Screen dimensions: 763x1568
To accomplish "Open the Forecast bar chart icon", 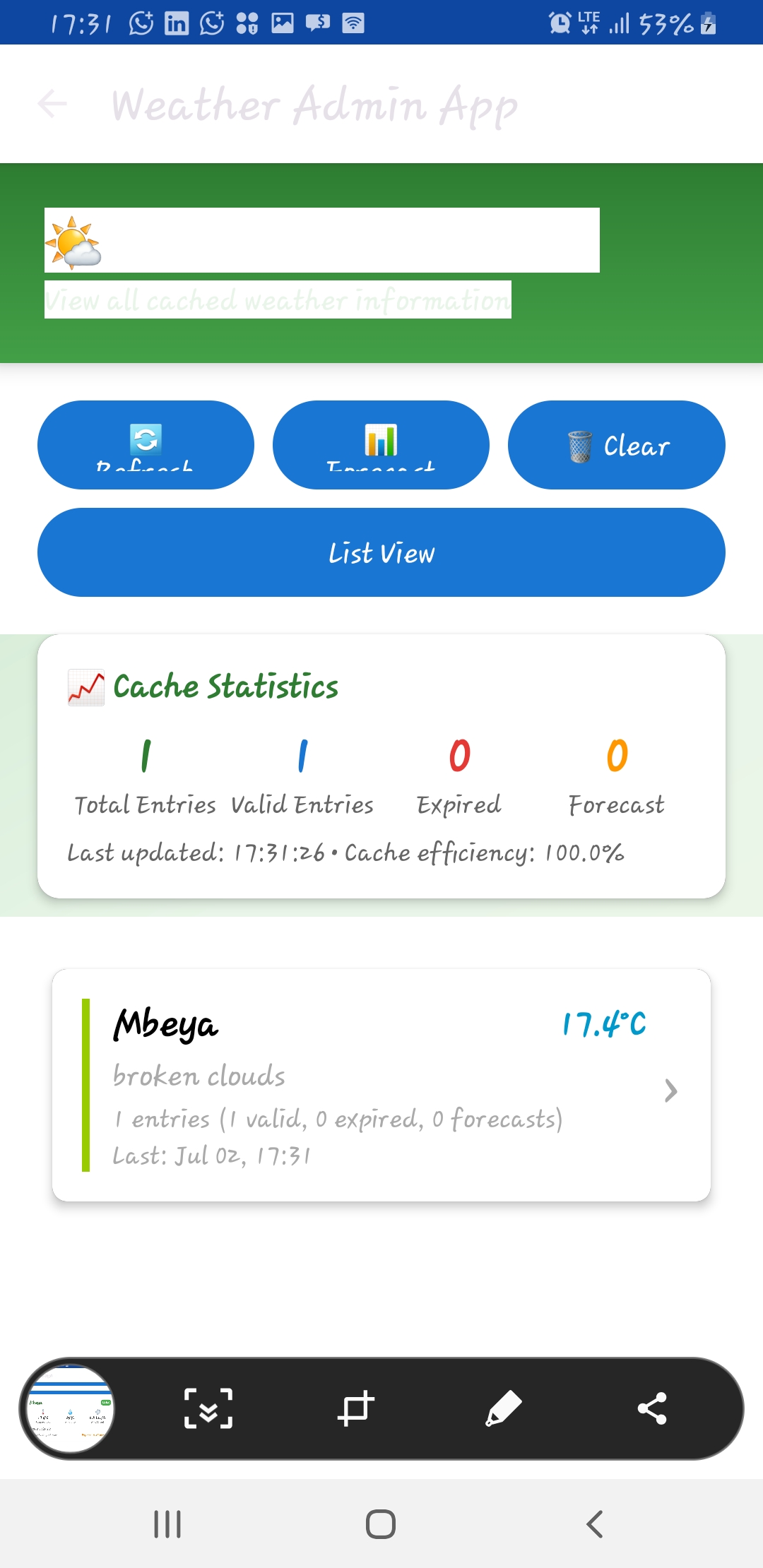I will coord(380,440).
